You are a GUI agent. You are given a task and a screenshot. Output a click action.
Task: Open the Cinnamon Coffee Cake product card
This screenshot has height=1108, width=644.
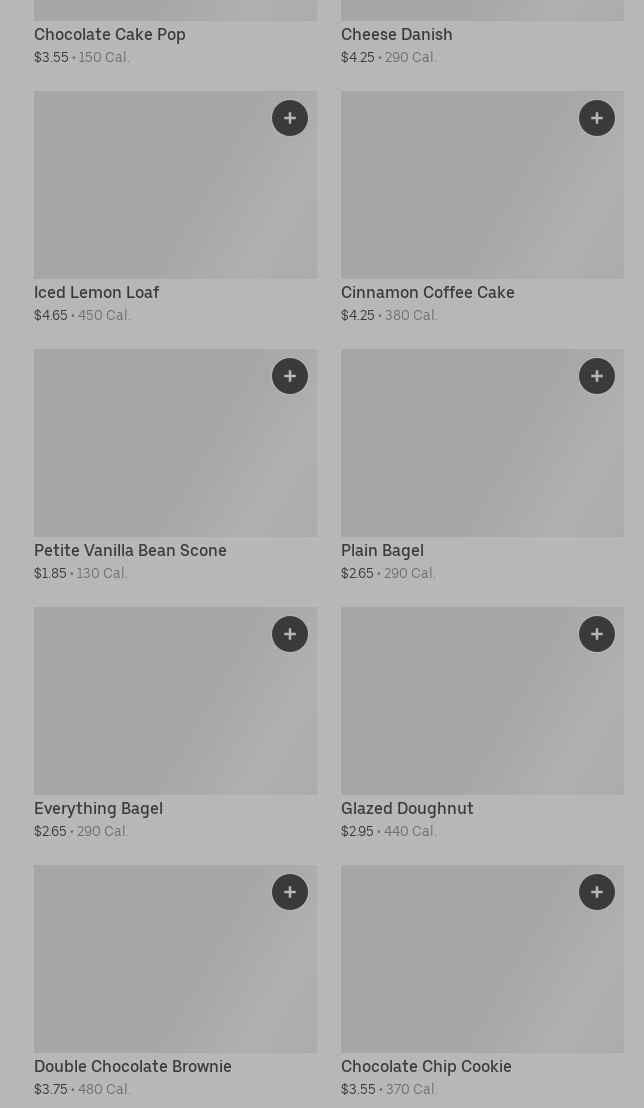[482, 208]
